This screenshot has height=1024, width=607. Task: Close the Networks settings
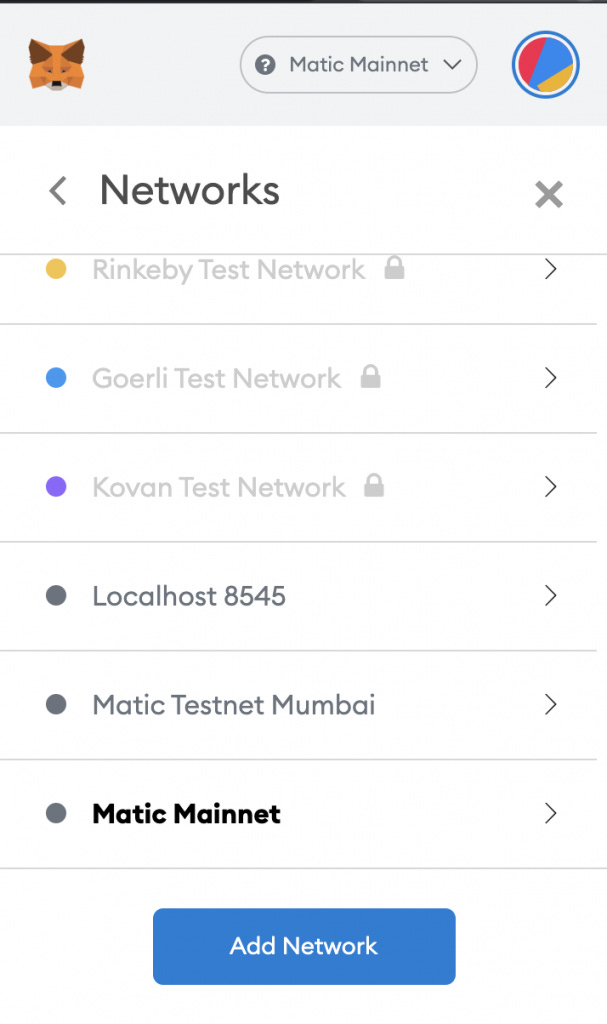pos(548,195)
